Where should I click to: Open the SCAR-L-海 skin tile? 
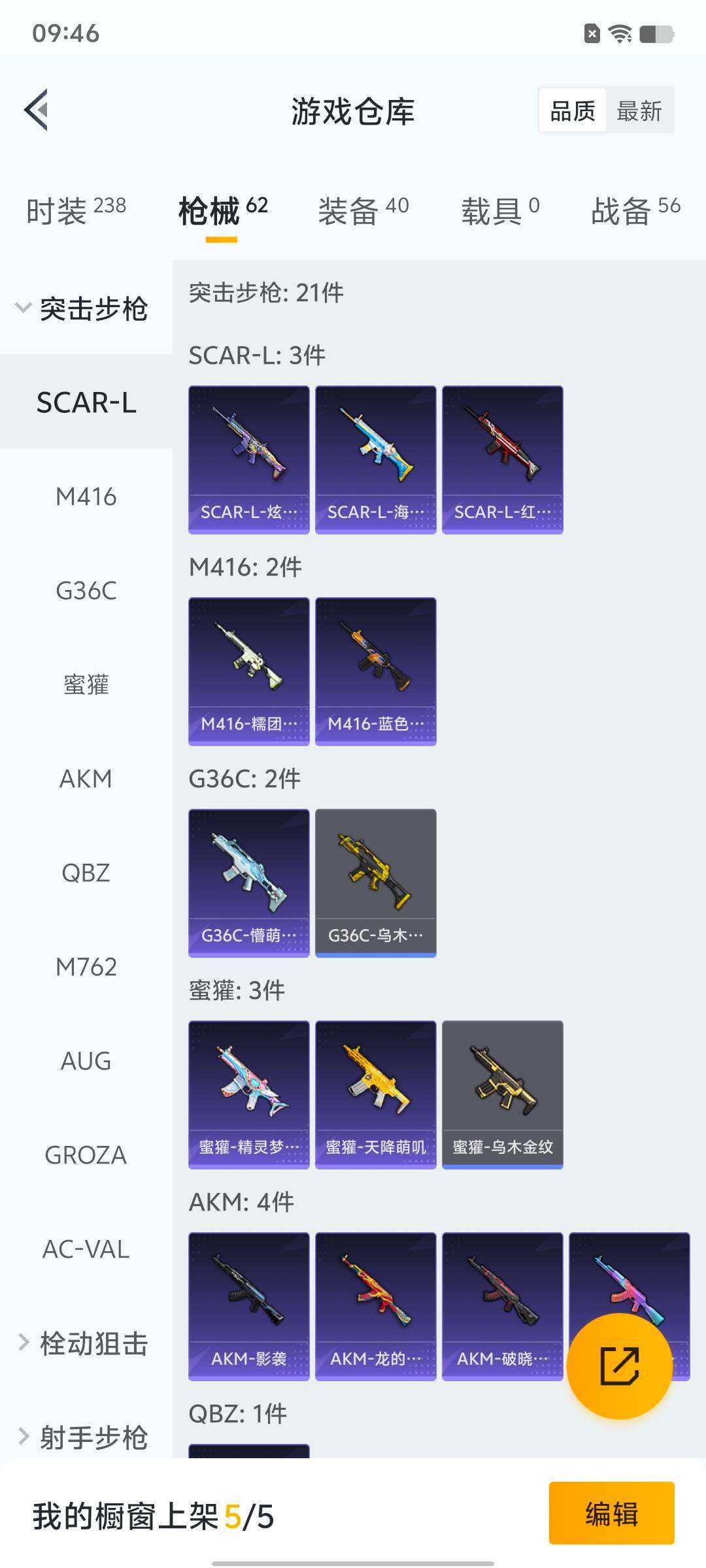[375, 459]
